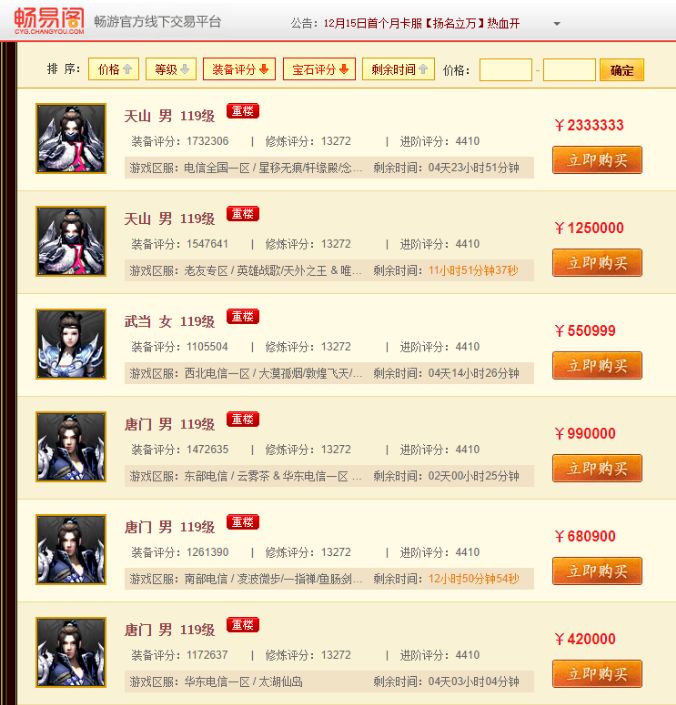
Task: Buy the ¥680900 唐门 character
Action: click(597, 571)
